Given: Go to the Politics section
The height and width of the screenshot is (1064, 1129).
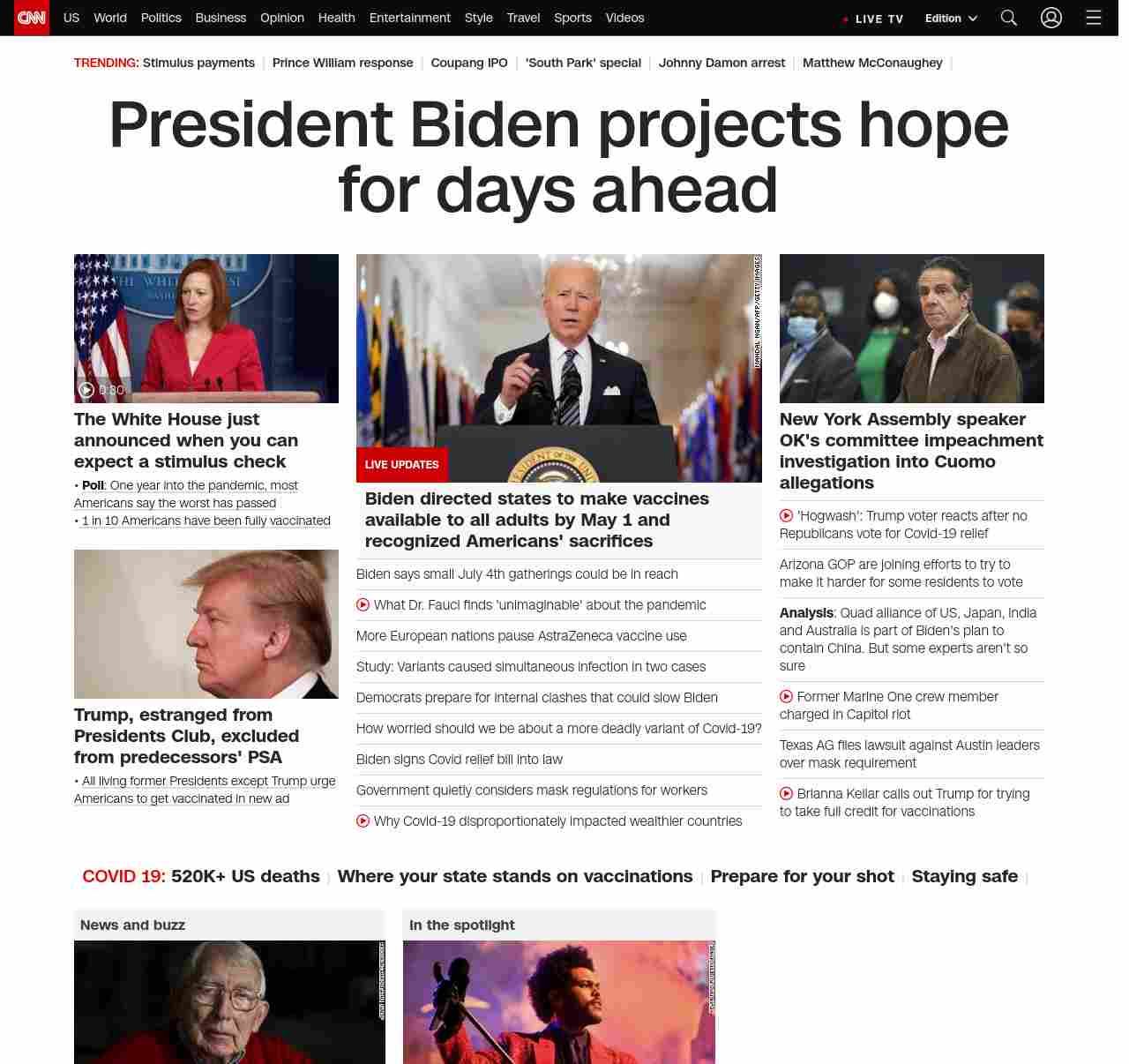Looking at the screenshot, I should tap(161, 18).
